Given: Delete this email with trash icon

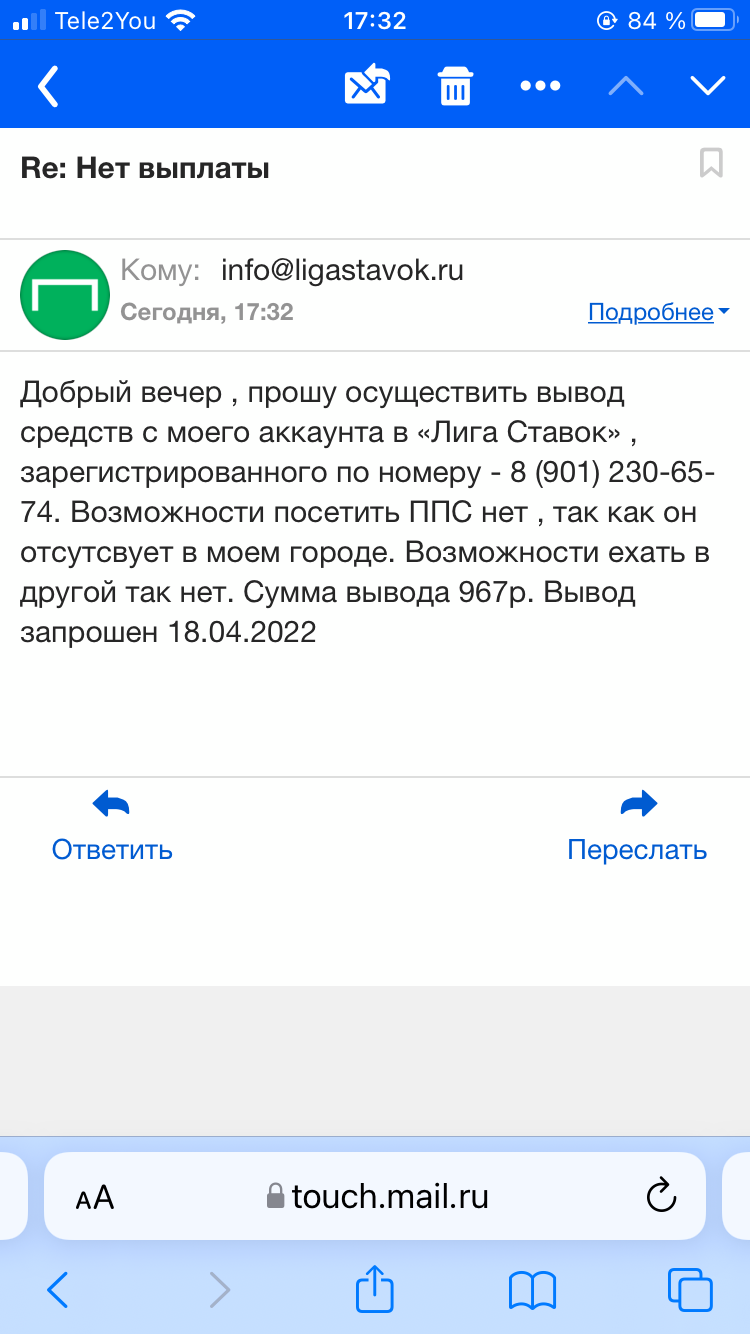Looking at the screenshot, I should (455, 86).
